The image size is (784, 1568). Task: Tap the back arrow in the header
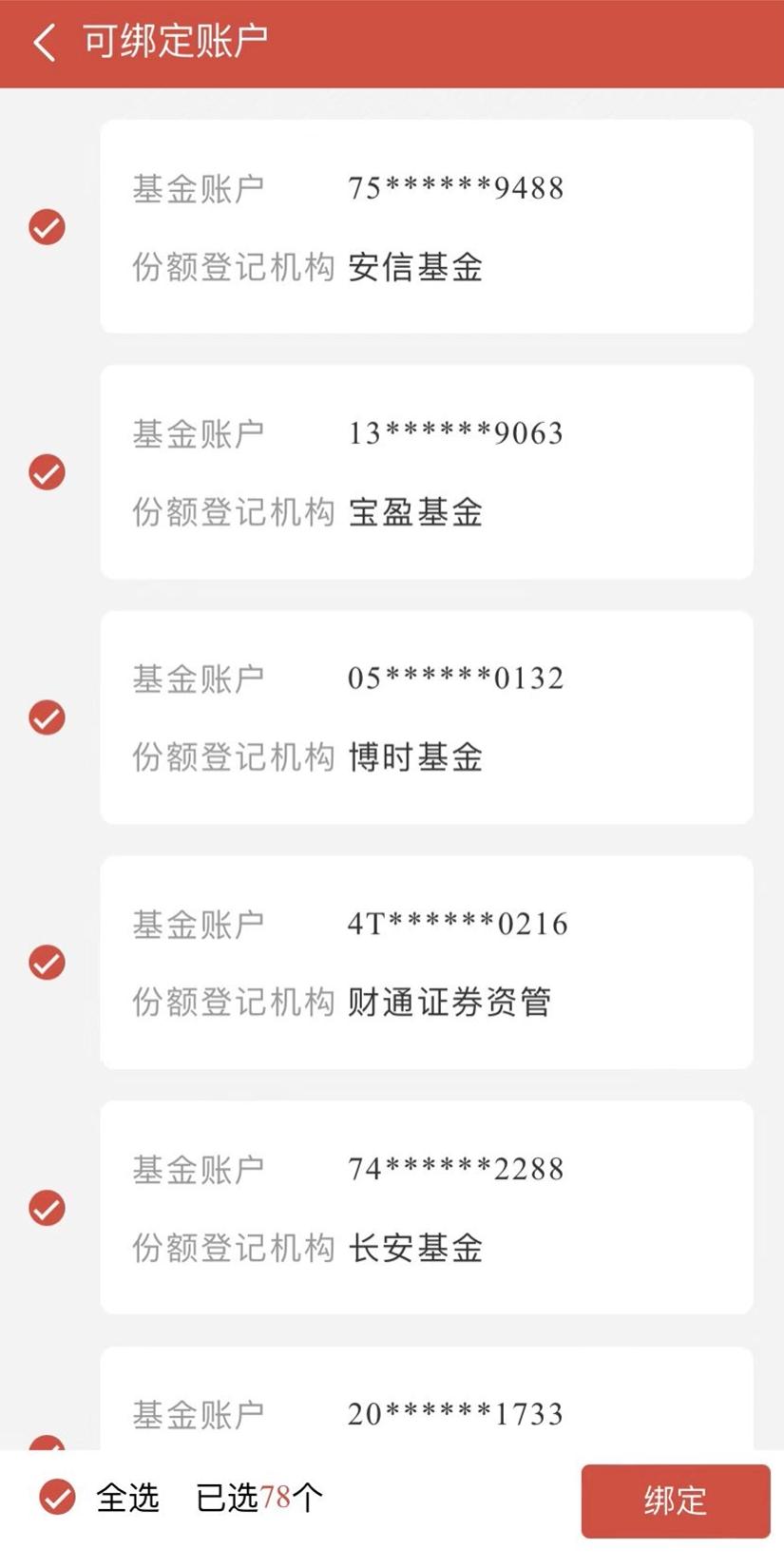pyautogui.click(x=45, y=43)
